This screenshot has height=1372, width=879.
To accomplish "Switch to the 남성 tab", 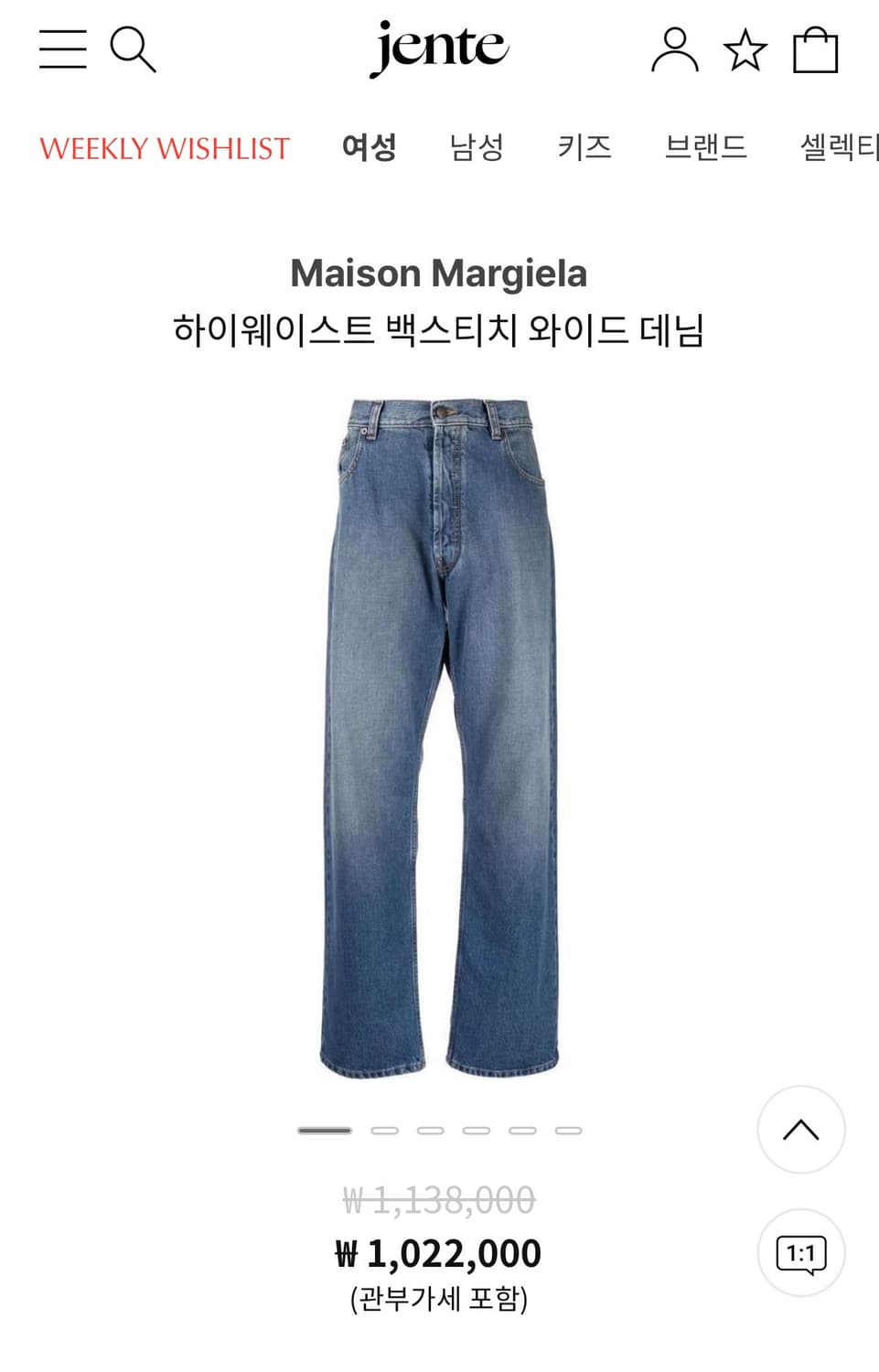I will (475, 146).
